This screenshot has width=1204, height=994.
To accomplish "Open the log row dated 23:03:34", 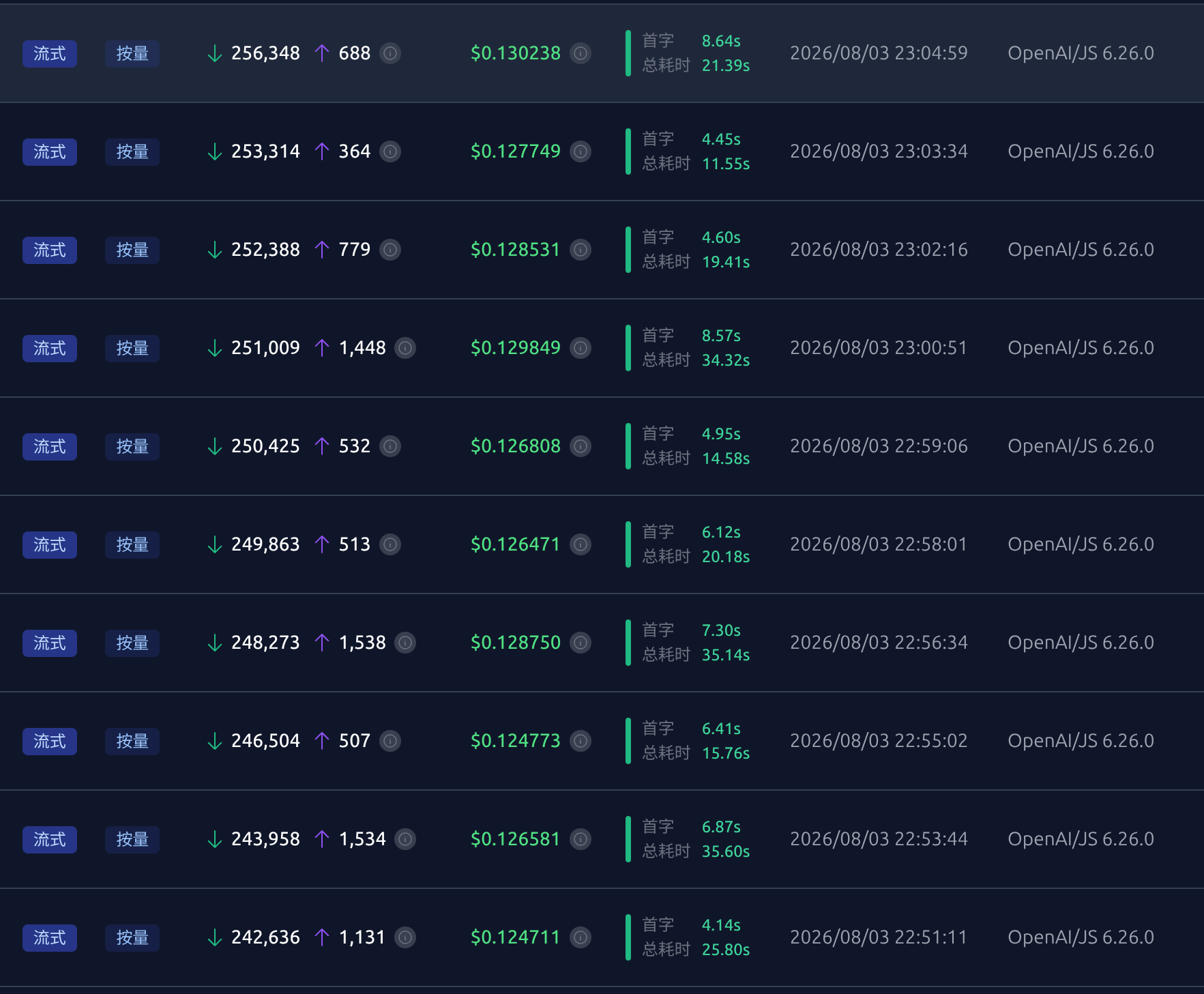I will 602,151.
